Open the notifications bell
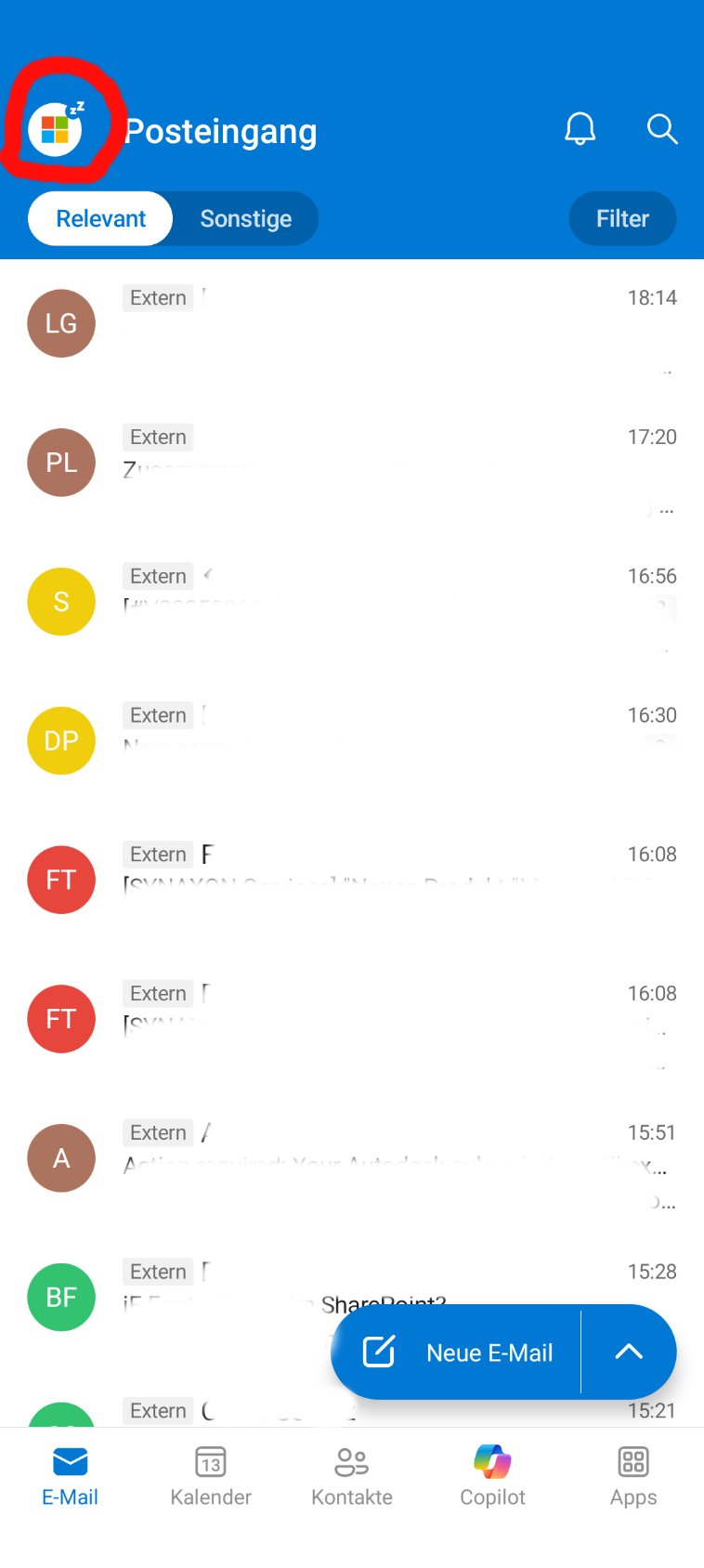 click(x=580, y=129)
